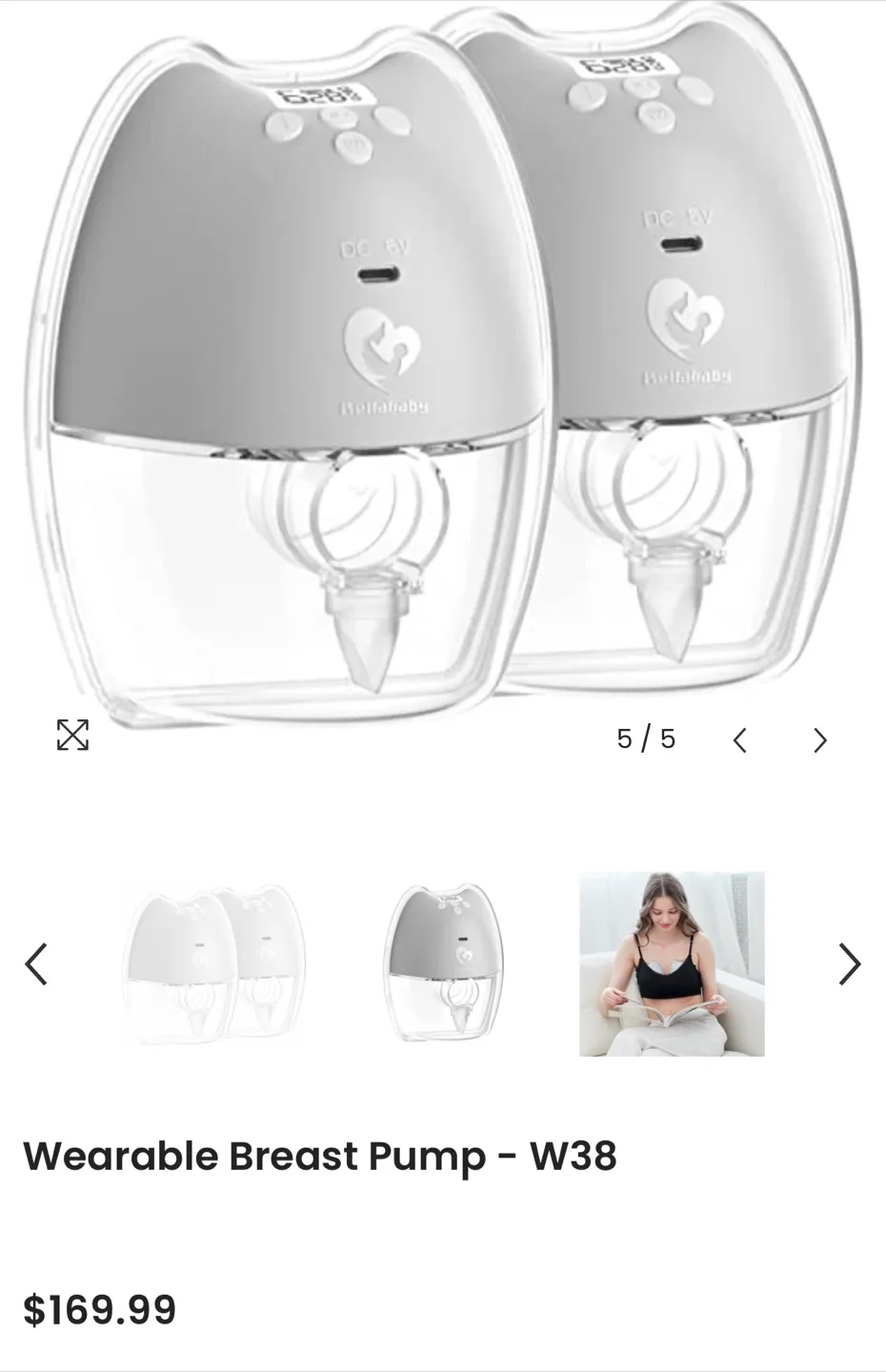Select the thumbnail of the woman reading
This screenshot has width=886, height=1372.
[673, 964]
